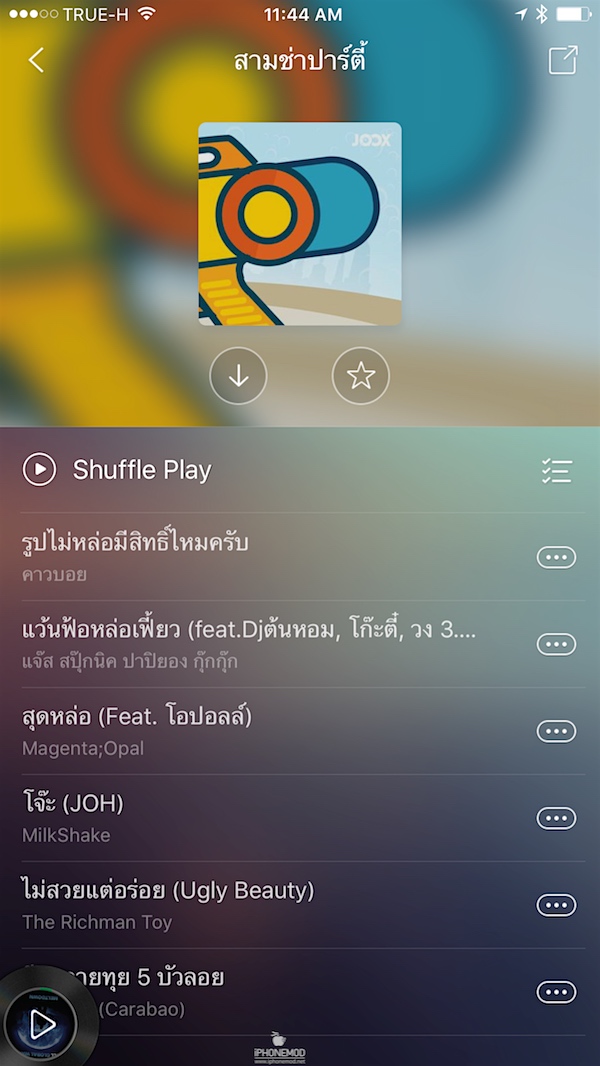Open more options for โจ๊ะ (JOH)
This screenshot has height=1066, width=600.
556,818
